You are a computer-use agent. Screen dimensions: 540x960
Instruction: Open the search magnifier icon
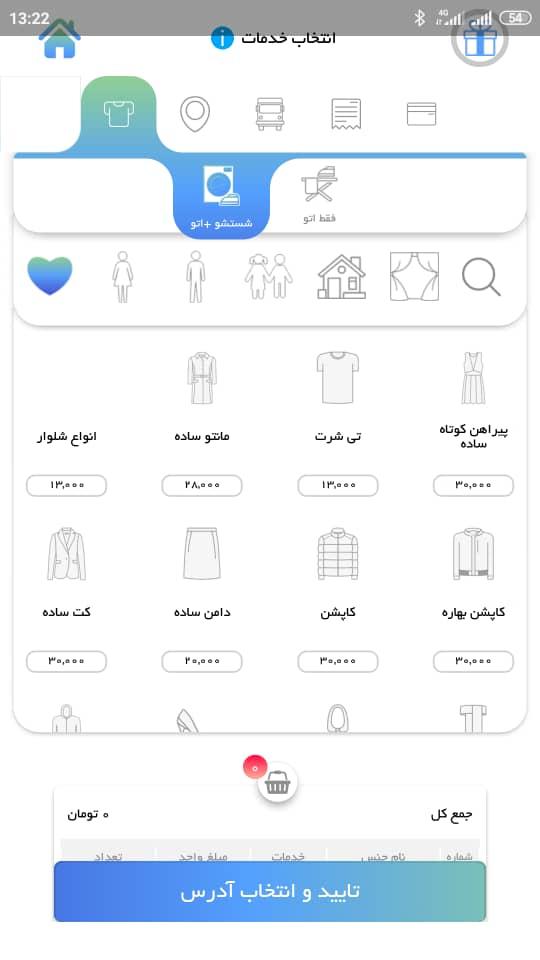[481, 277]
